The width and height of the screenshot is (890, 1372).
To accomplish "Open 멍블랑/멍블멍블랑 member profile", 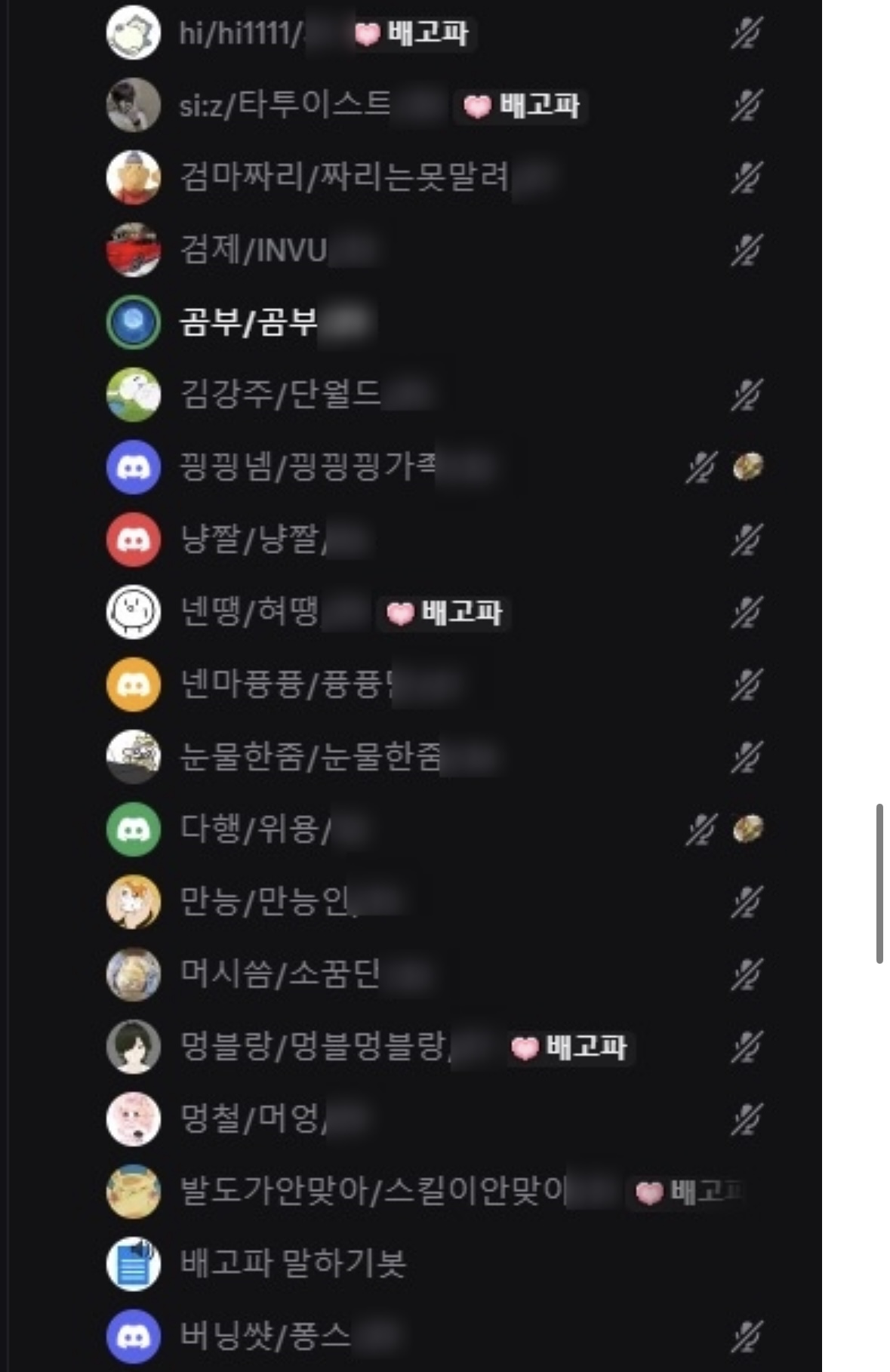I will [314, 1047].
